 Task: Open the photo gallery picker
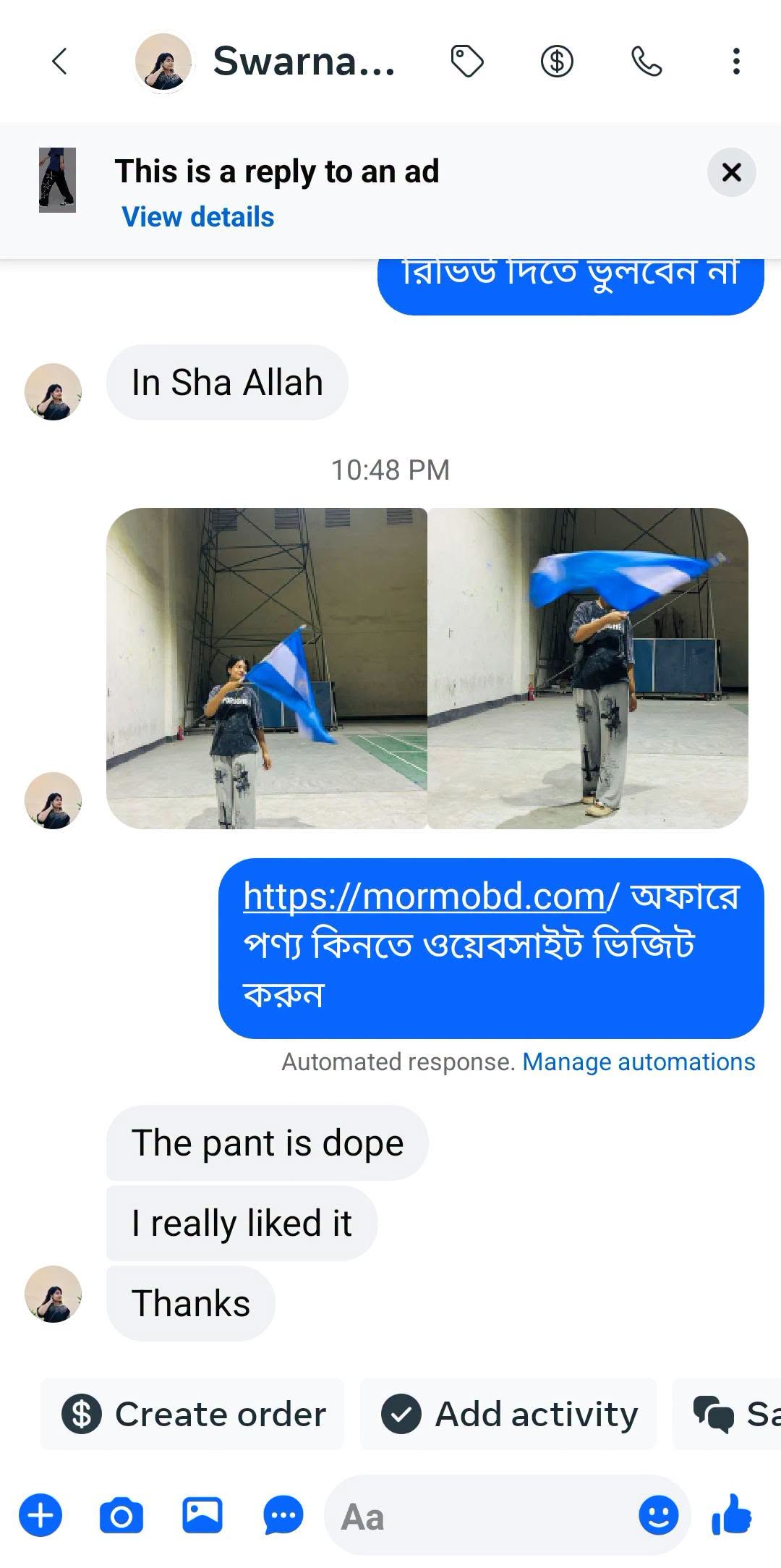click(x=202, y=1515)
